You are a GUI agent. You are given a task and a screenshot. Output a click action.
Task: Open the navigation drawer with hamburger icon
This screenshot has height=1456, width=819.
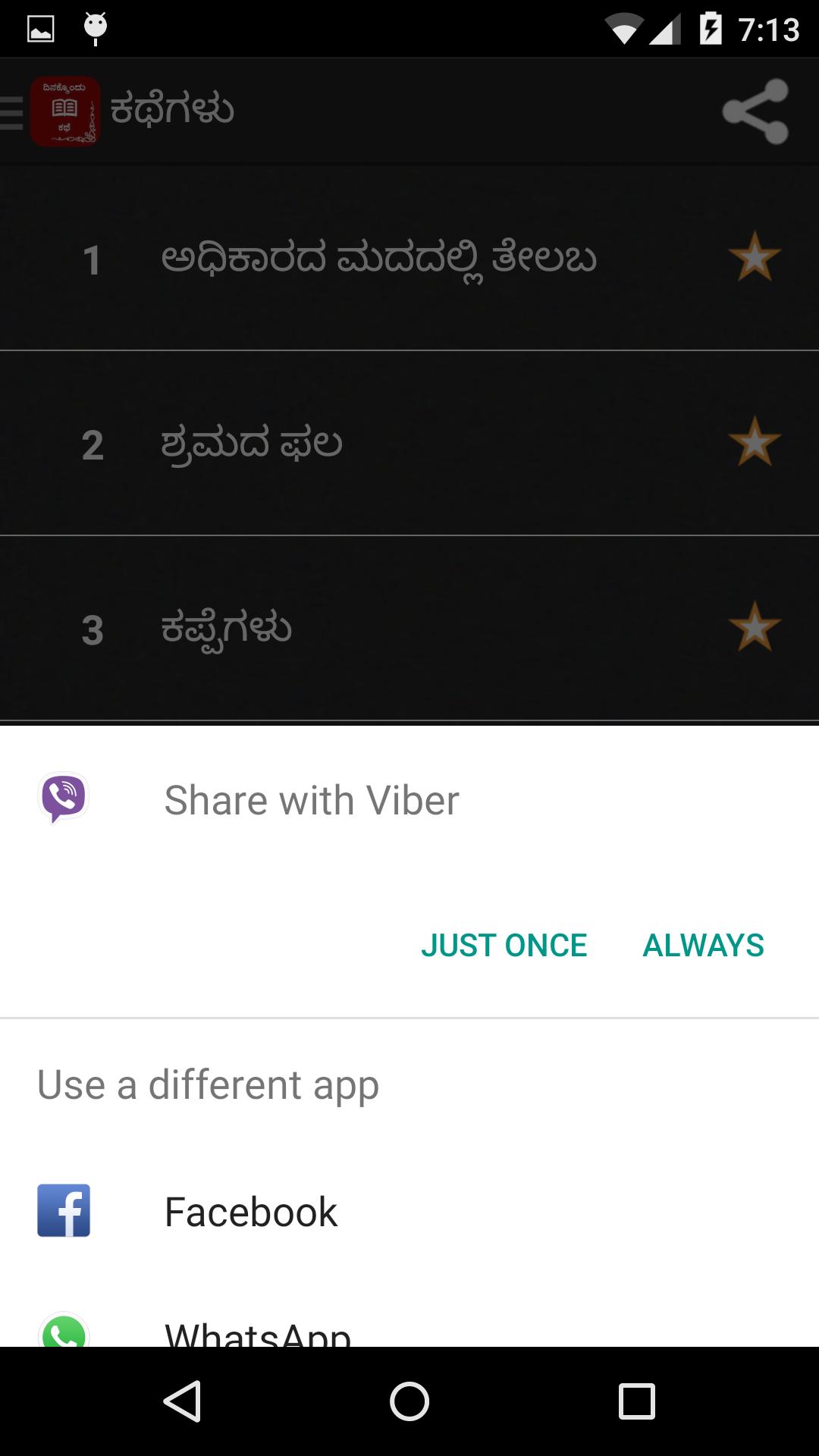(8, 108)
